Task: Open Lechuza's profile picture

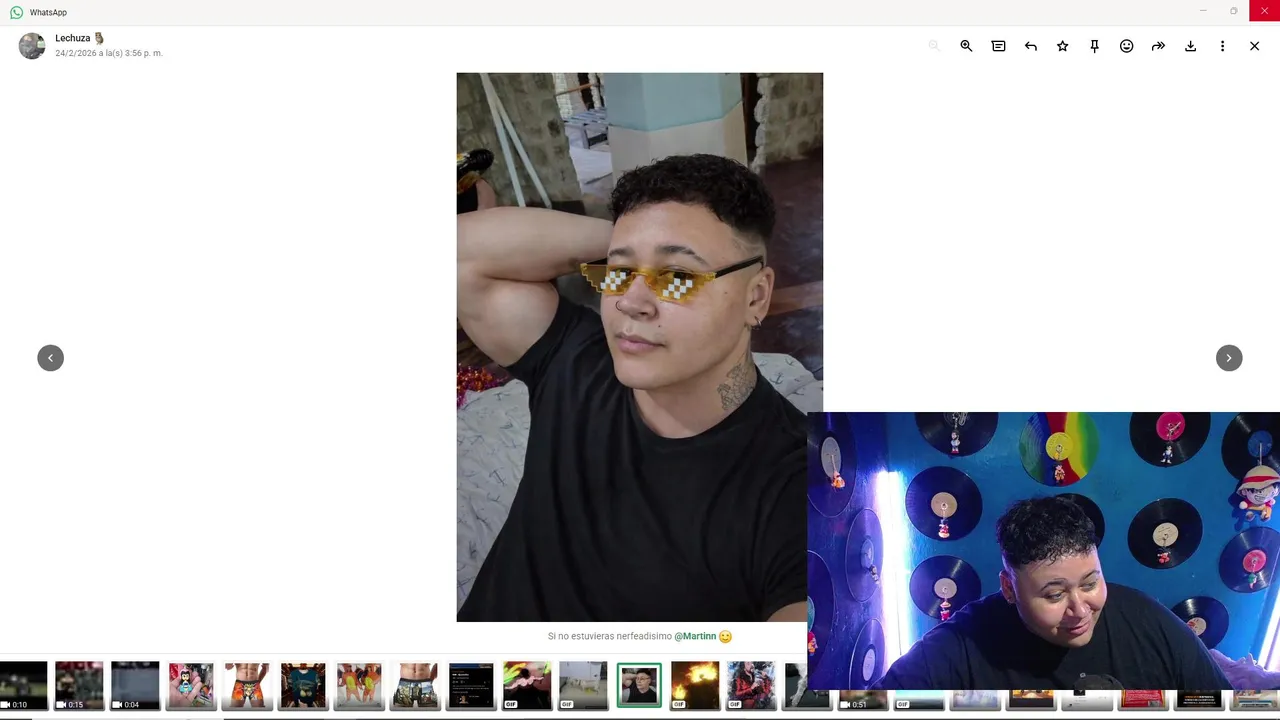Action: [x=32, y=46]
